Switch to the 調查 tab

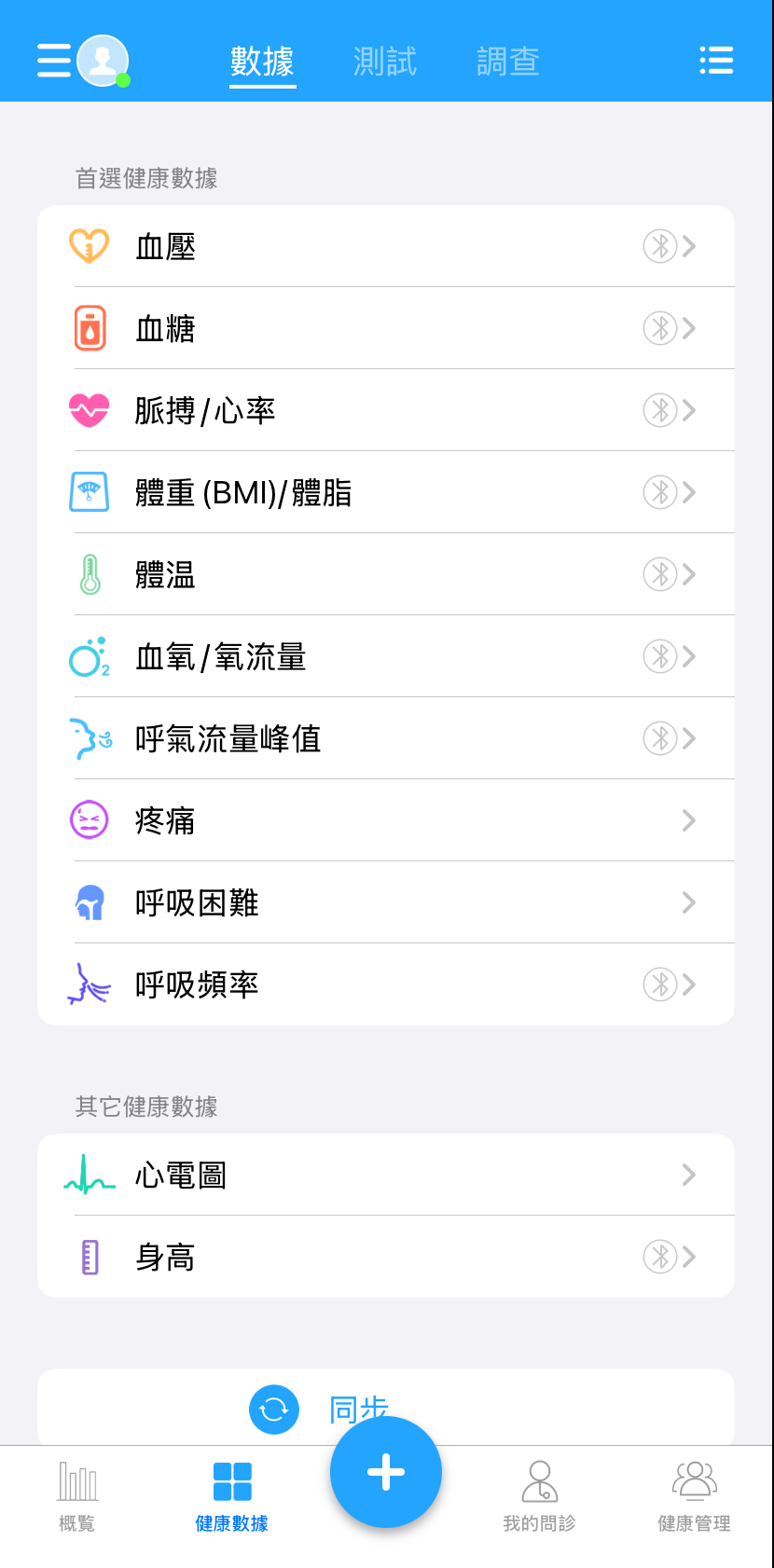click(x=508, y=62)
